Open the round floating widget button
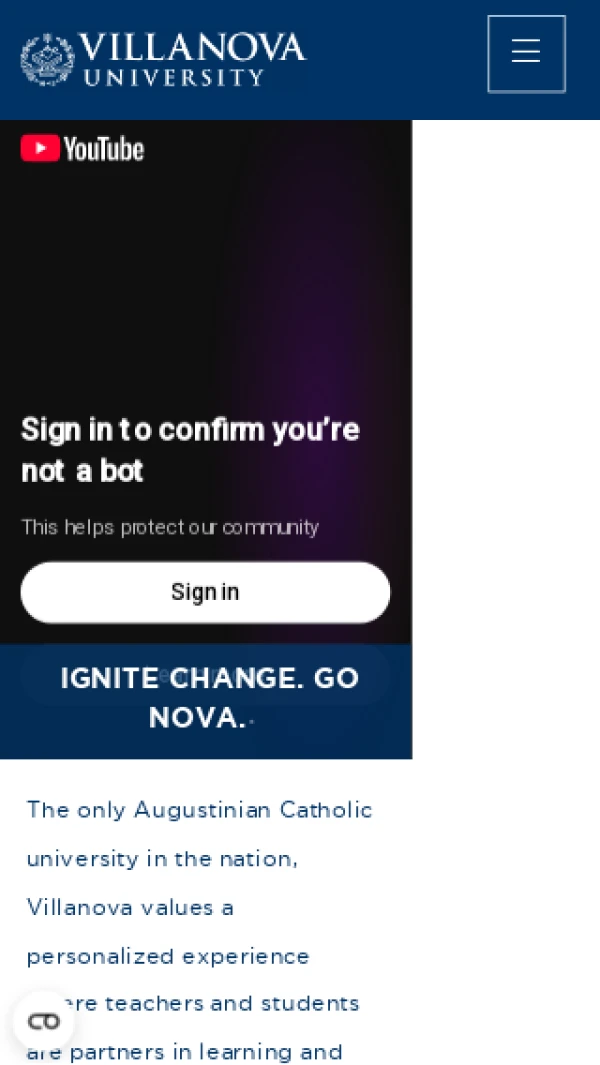The width and height of the screenshot is (600, 1065). [x=43, y=1021]
